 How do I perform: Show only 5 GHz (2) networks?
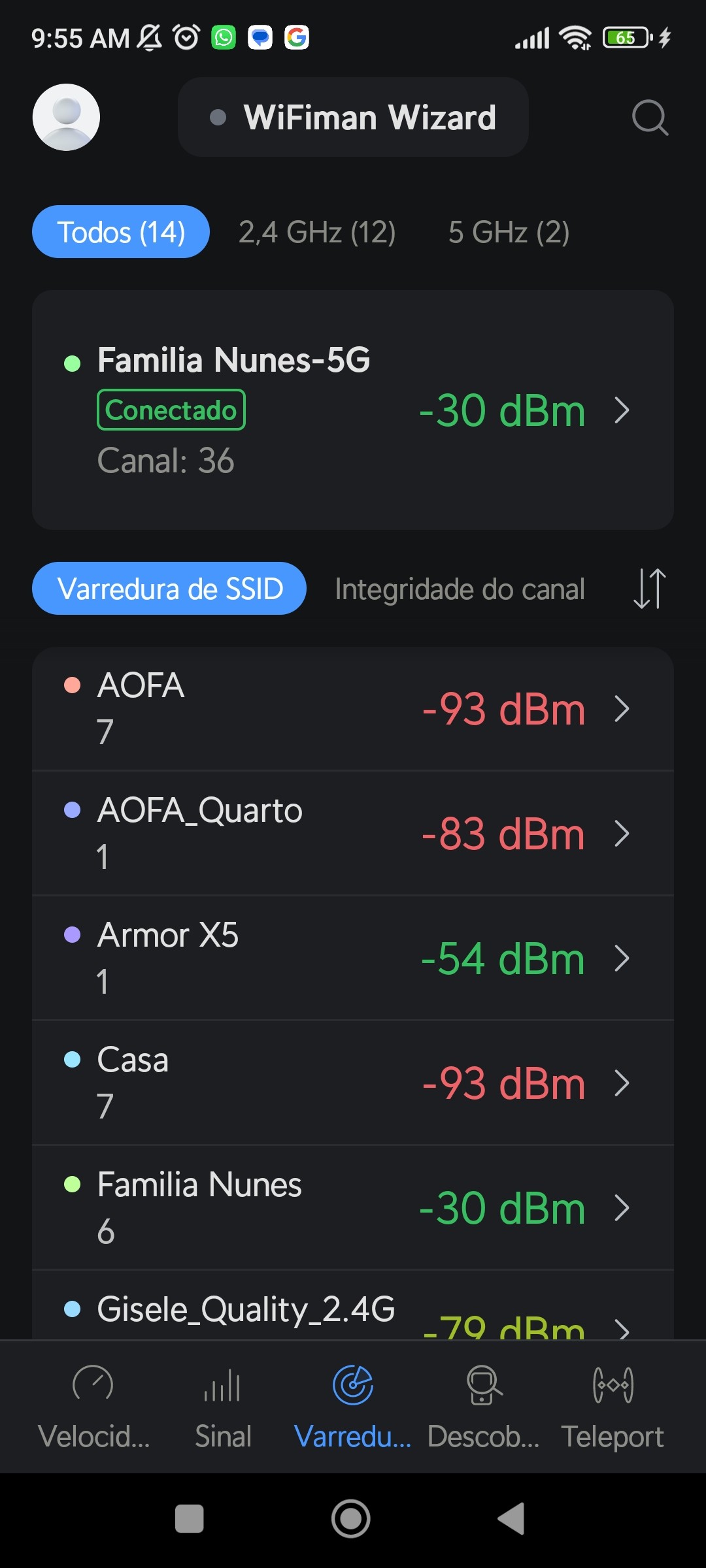pyautogui.click(x=509, y=232)
